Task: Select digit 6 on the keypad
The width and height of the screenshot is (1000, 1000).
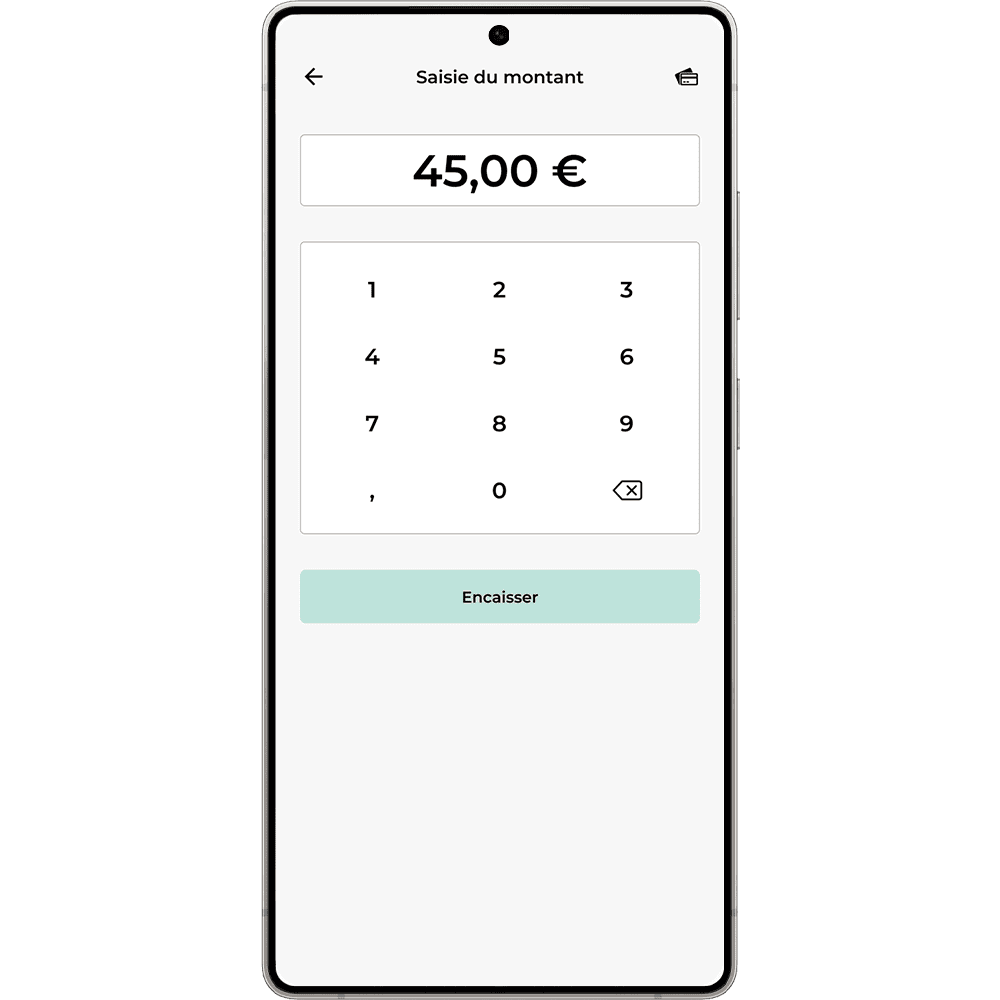Action: (626, 357)
